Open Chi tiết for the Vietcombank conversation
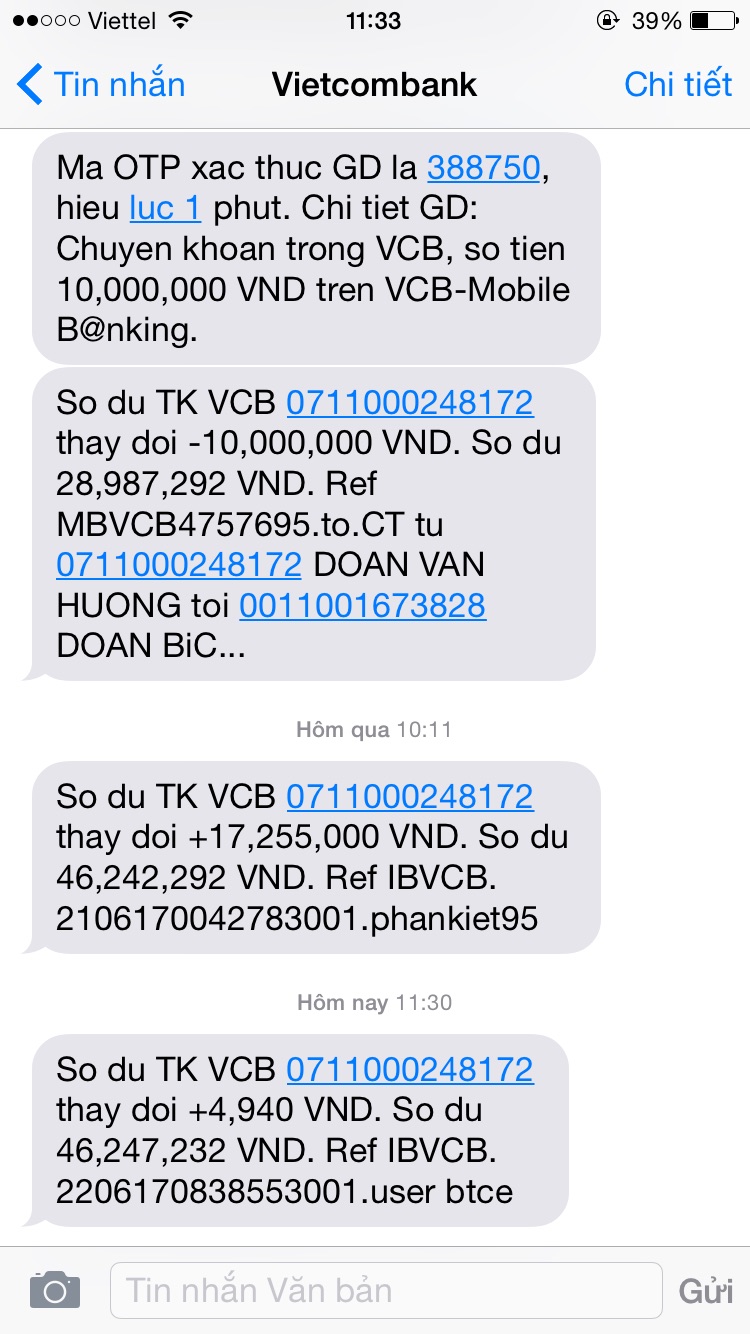 pyautogui.click(x=677, y=84)
